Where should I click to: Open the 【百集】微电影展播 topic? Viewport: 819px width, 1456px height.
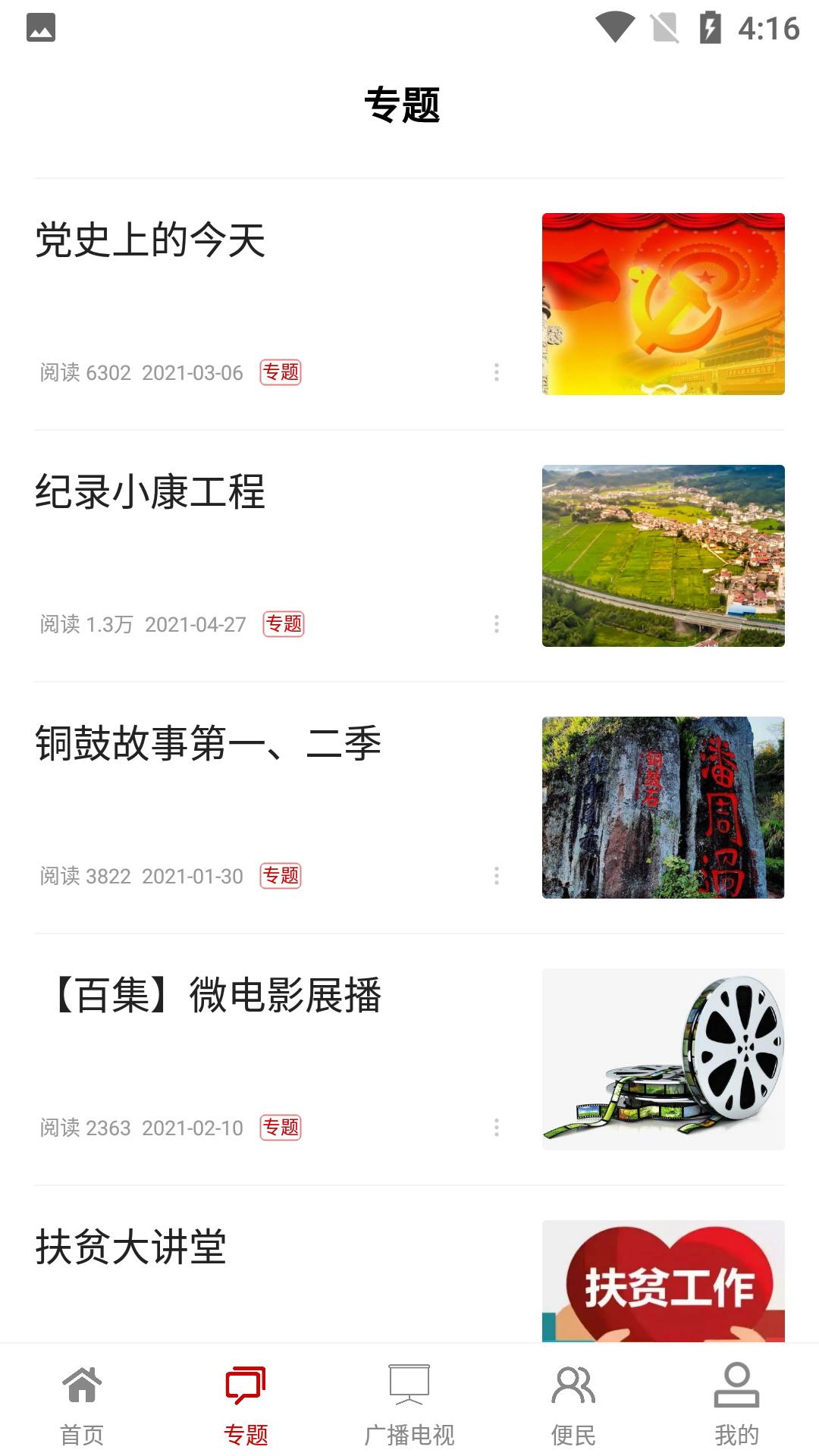[x=215, y=996]
